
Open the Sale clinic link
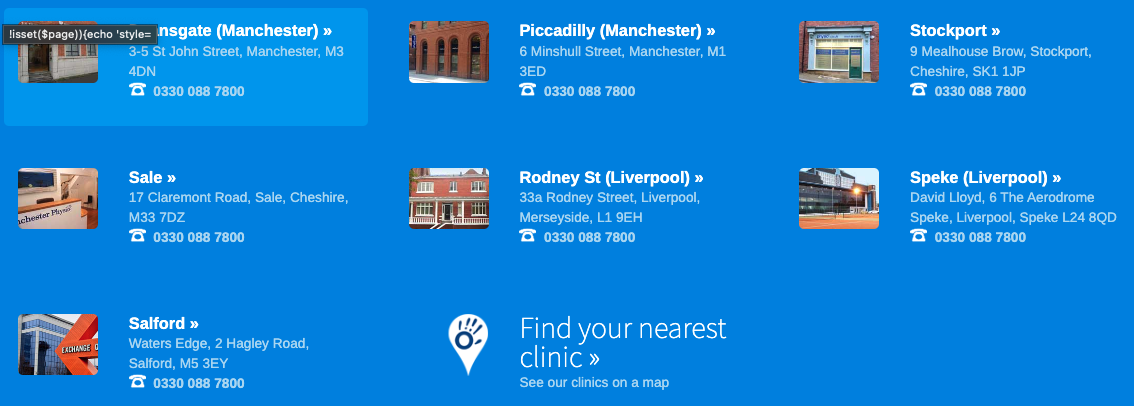152,178
